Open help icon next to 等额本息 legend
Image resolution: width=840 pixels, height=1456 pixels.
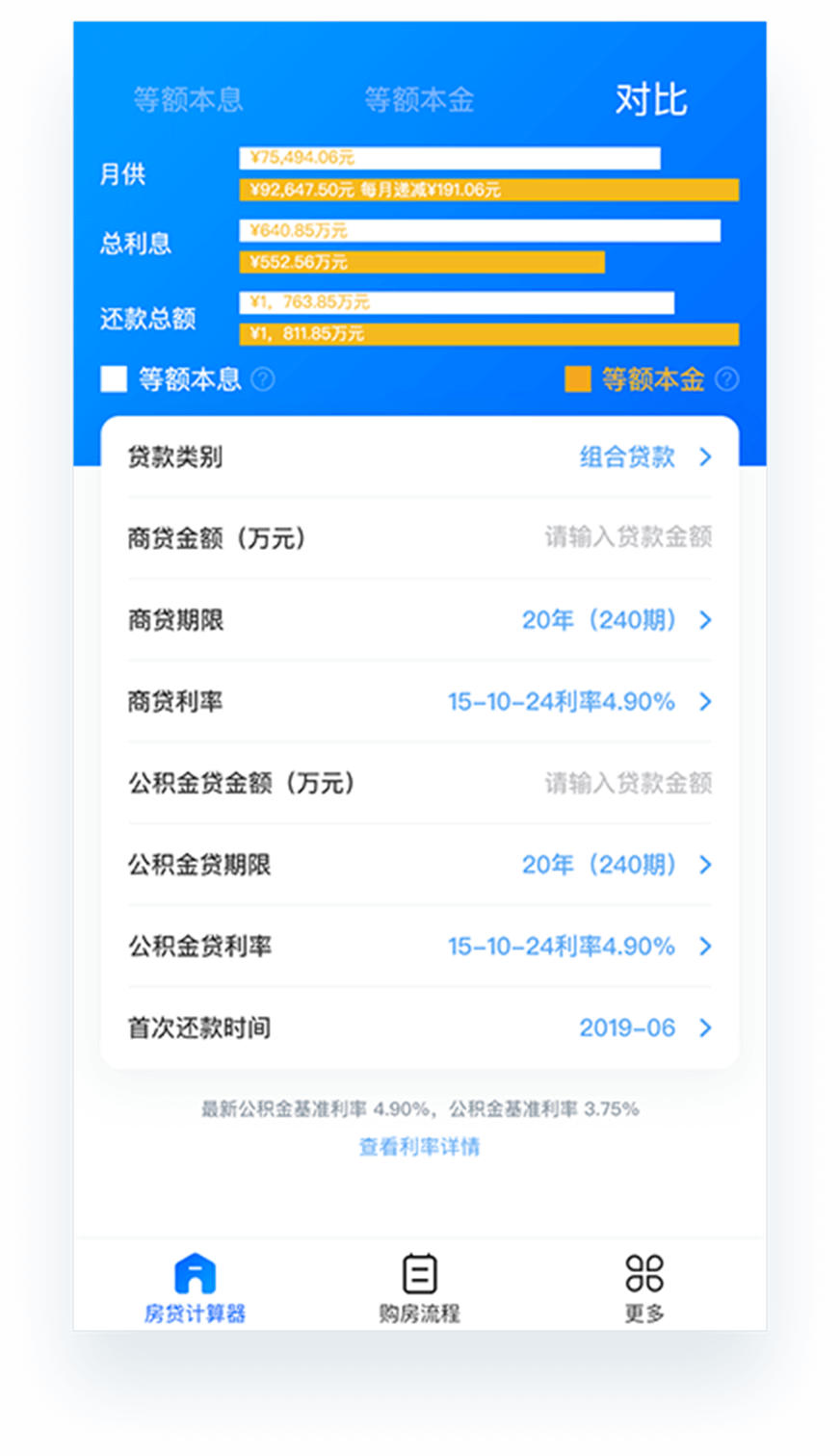263,379
